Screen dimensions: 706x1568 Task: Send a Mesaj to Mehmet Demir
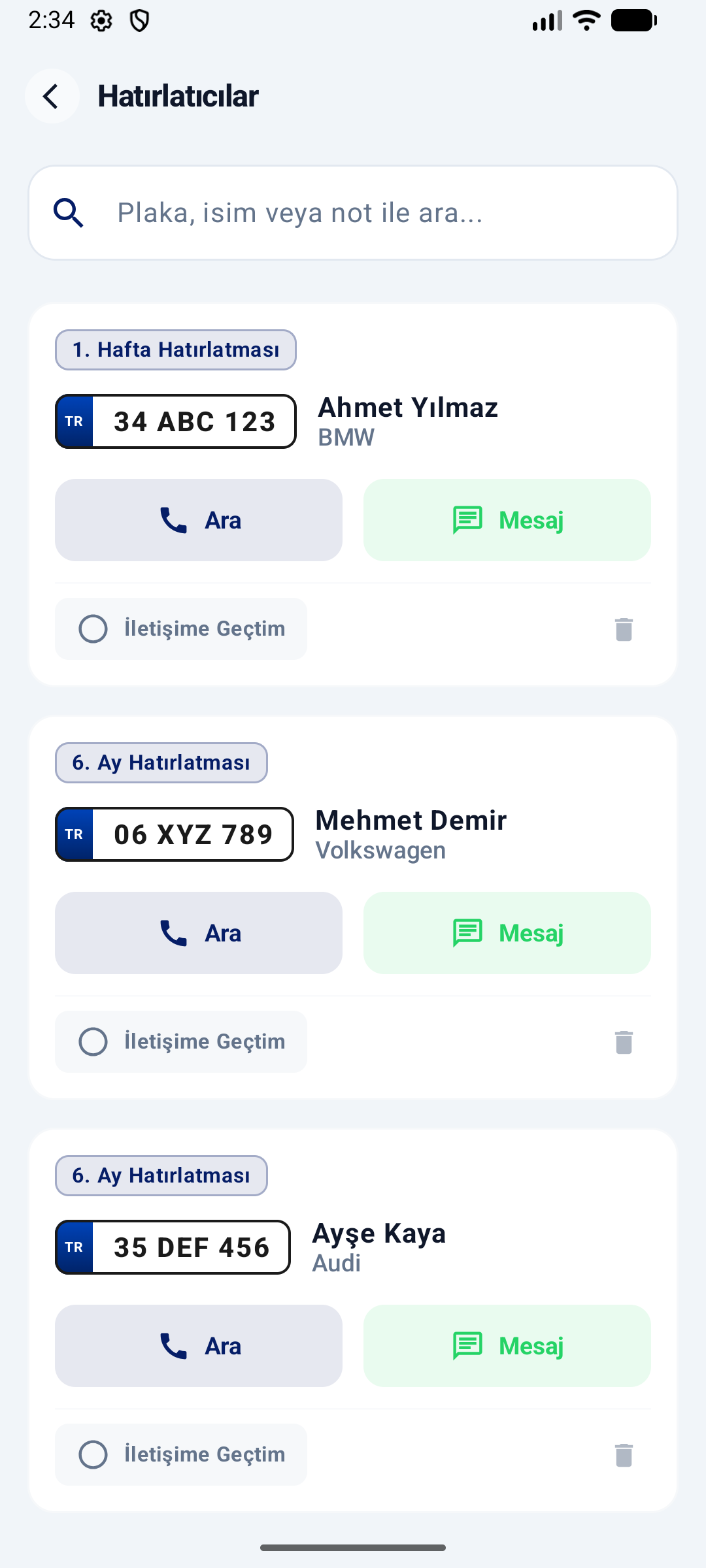(x=507, y=933)
